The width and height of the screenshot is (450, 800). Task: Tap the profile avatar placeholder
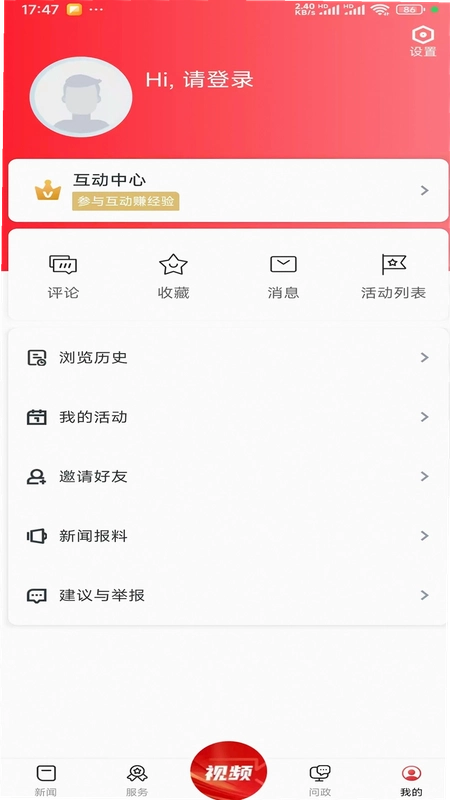[81, 97]
